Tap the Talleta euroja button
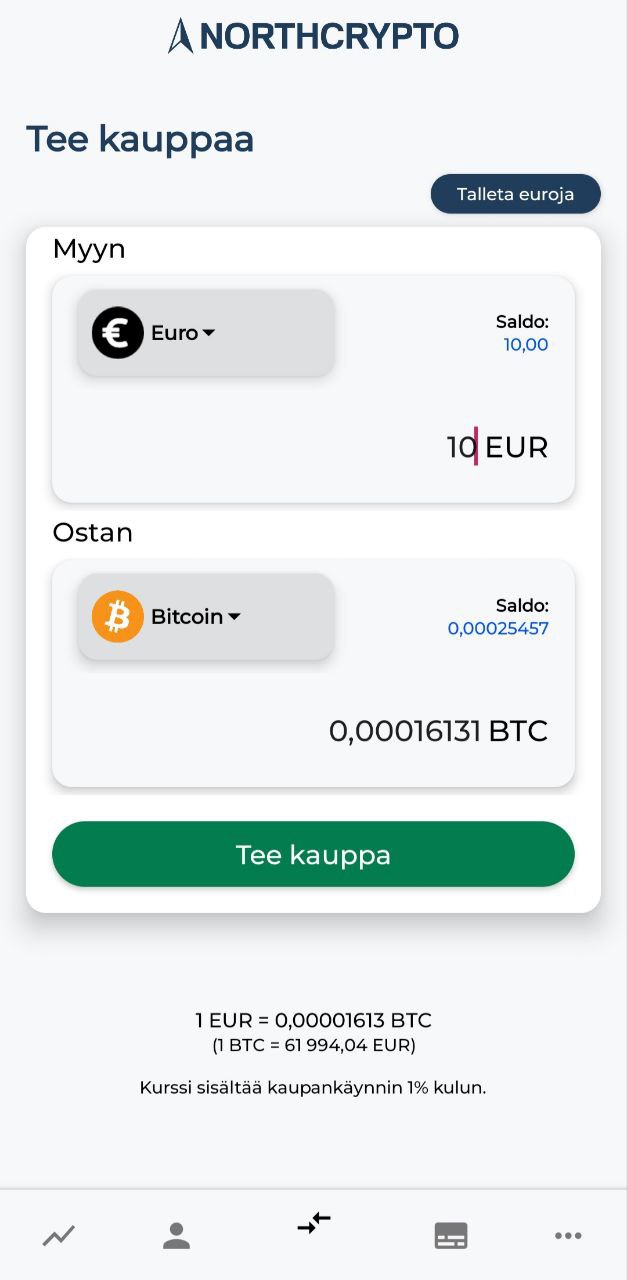 point(515,194)
